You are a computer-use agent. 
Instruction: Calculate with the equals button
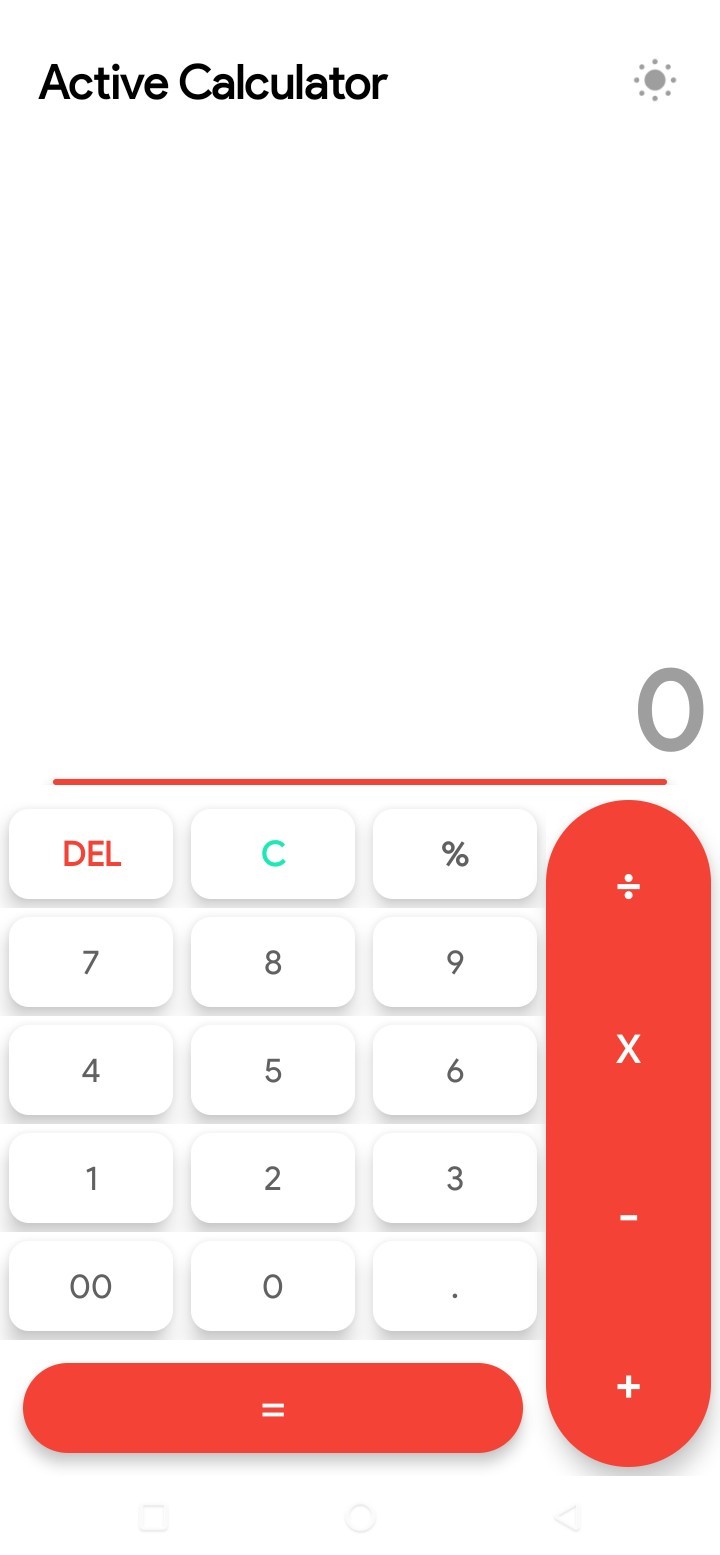pyautogui.click(x=273, y=1408)
